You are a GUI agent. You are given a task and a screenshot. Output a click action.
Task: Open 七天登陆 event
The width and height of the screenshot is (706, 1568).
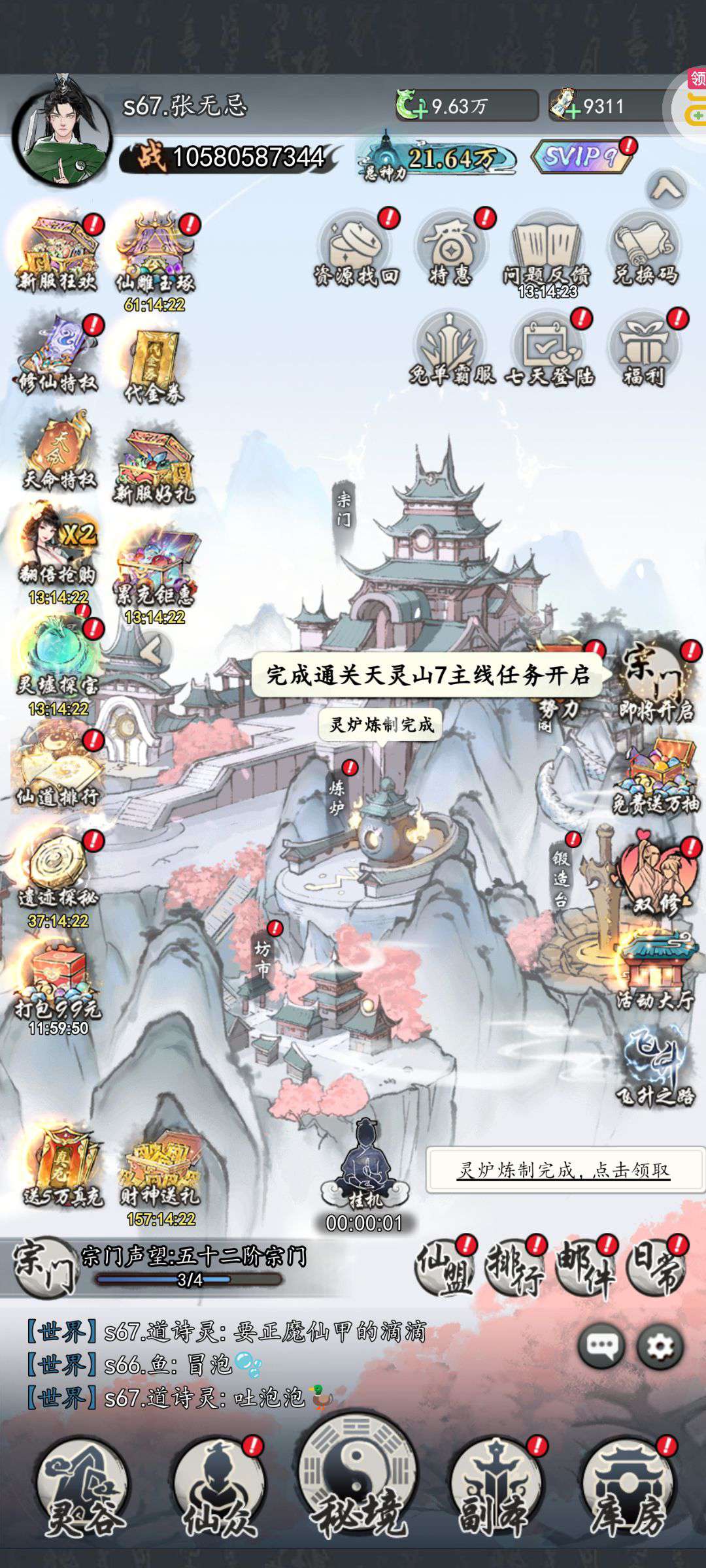click(549, 350)
